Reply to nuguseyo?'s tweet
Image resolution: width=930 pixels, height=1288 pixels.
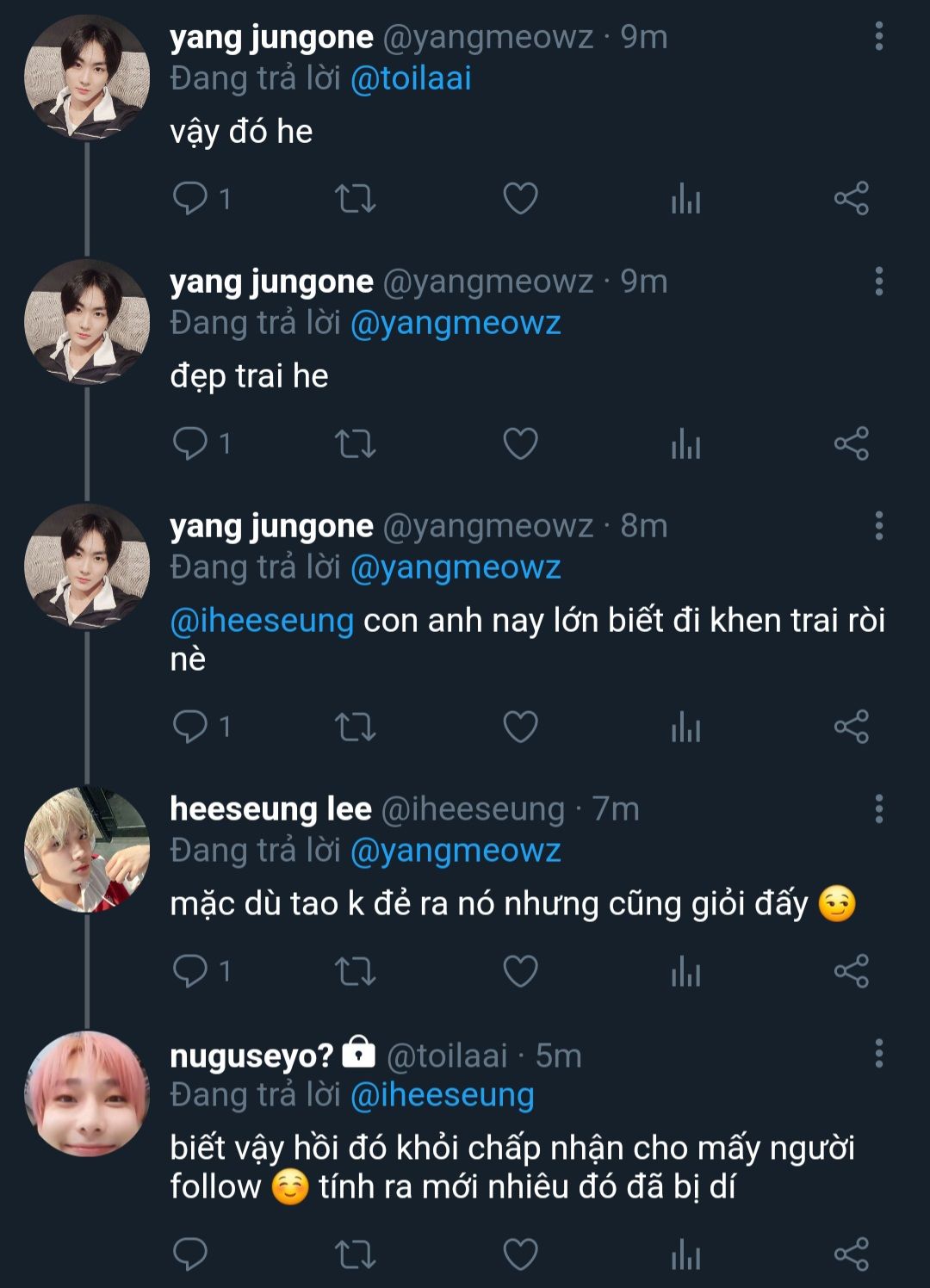tap(189, 1254)
